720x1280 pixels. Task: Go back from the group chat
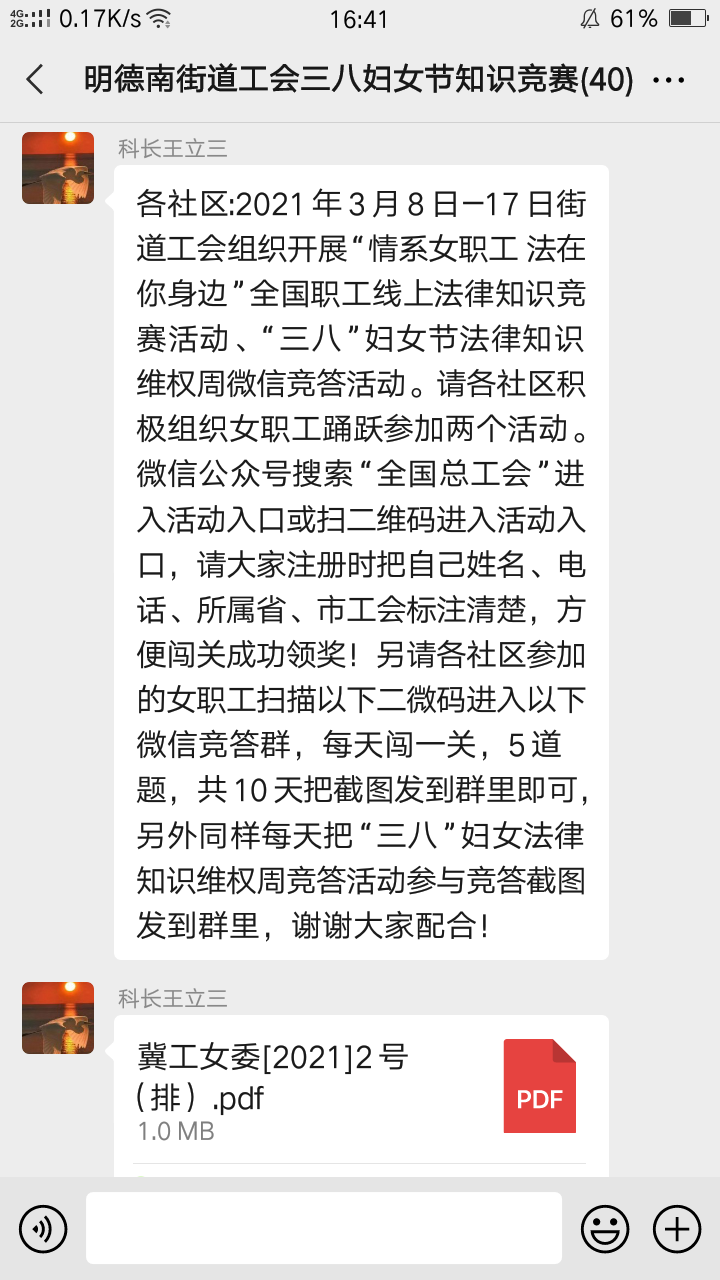click(36, 80)
